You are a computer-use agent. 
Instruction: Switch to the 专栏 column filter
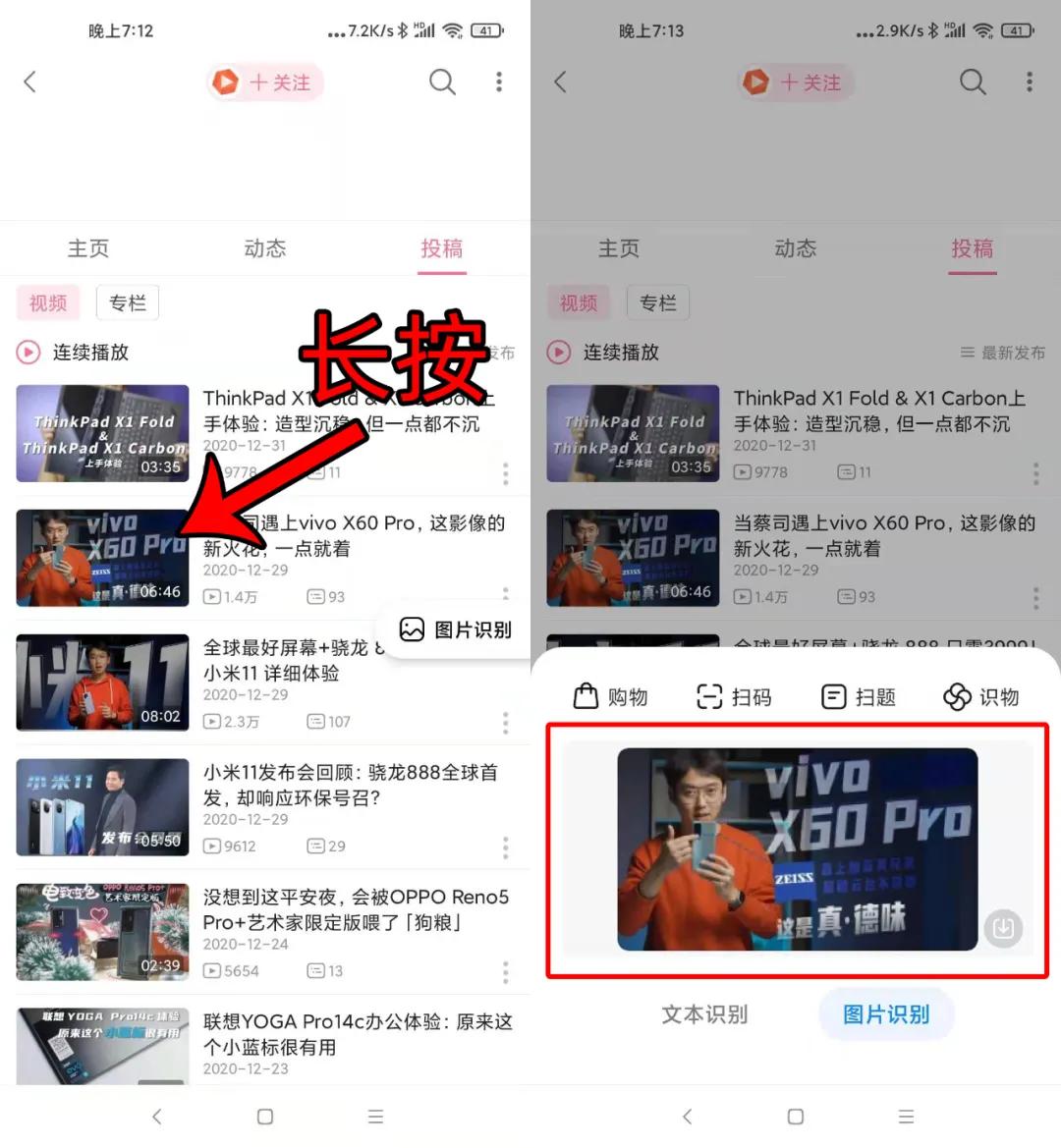pos(127,302)
